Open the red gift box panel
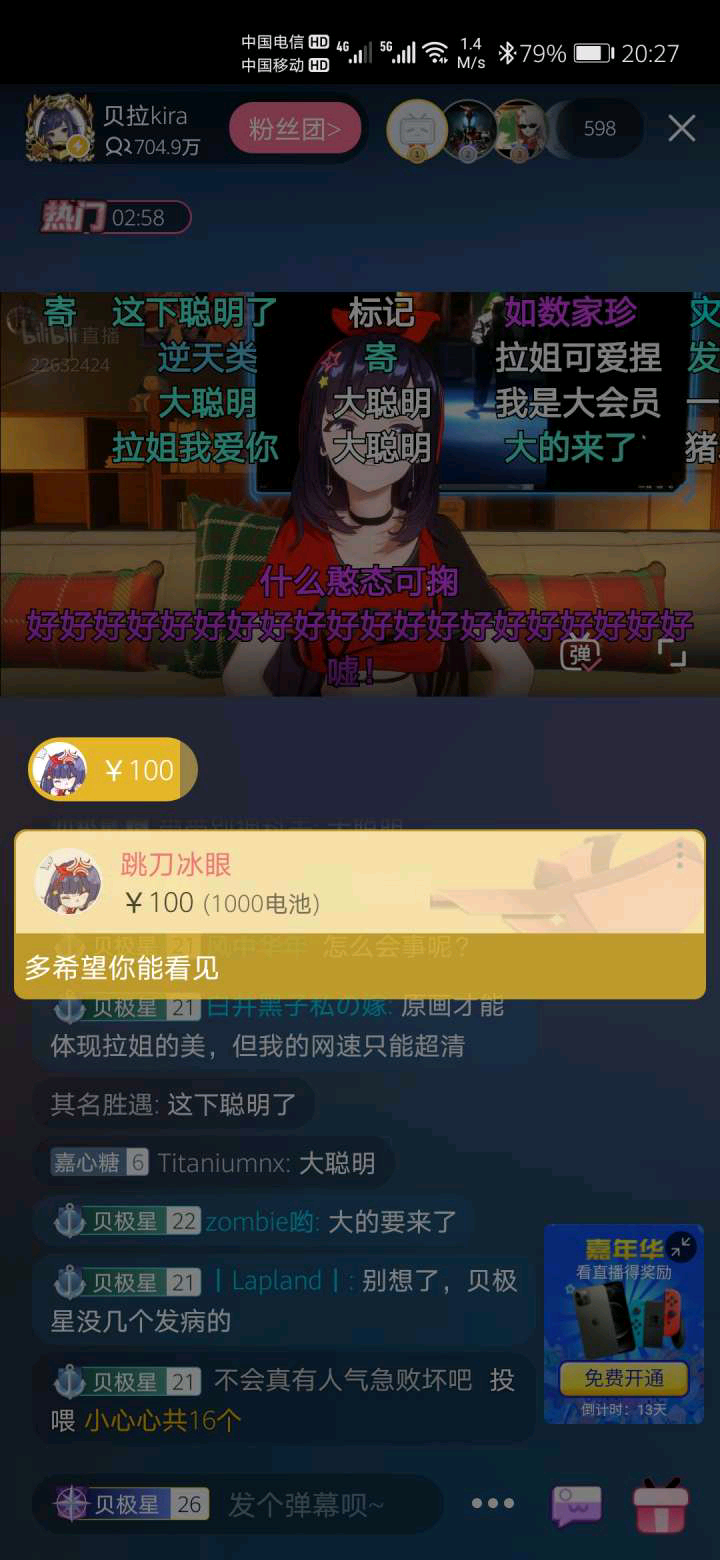 [661, 1506]
